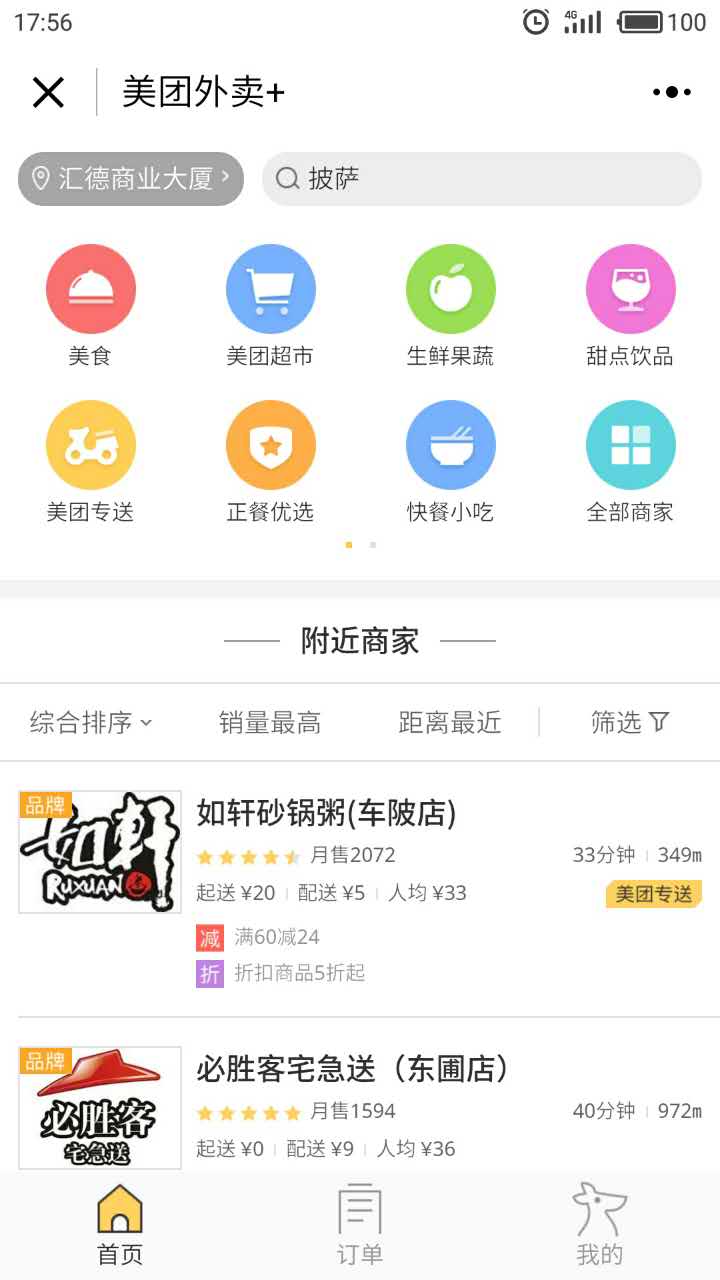The height and width of the screenshot is (1280, 720).
Task: Tap the 如轩 restaurant thumbnail
Action: 98,850
